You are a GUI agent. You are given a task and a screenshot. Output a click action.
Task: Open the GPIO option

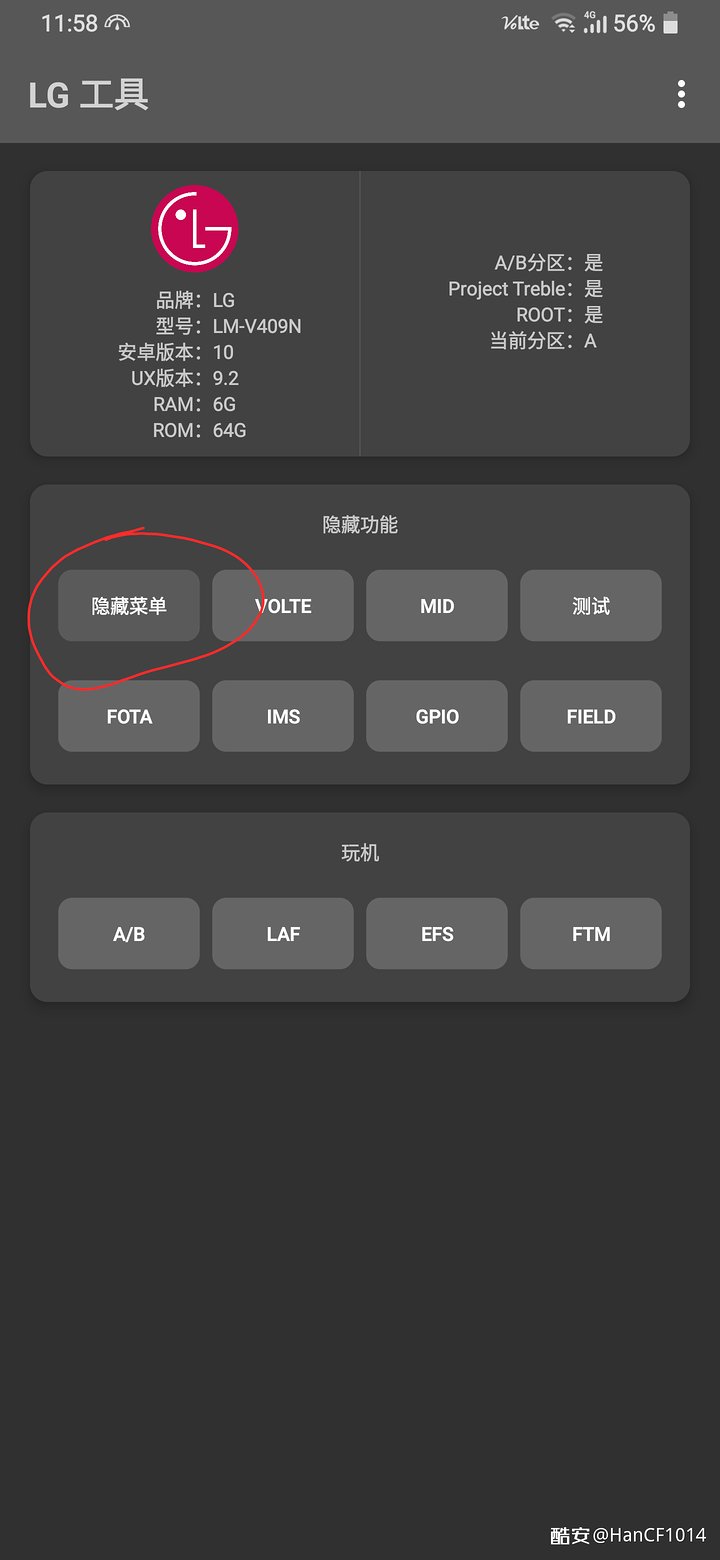(x=437, y=716)
